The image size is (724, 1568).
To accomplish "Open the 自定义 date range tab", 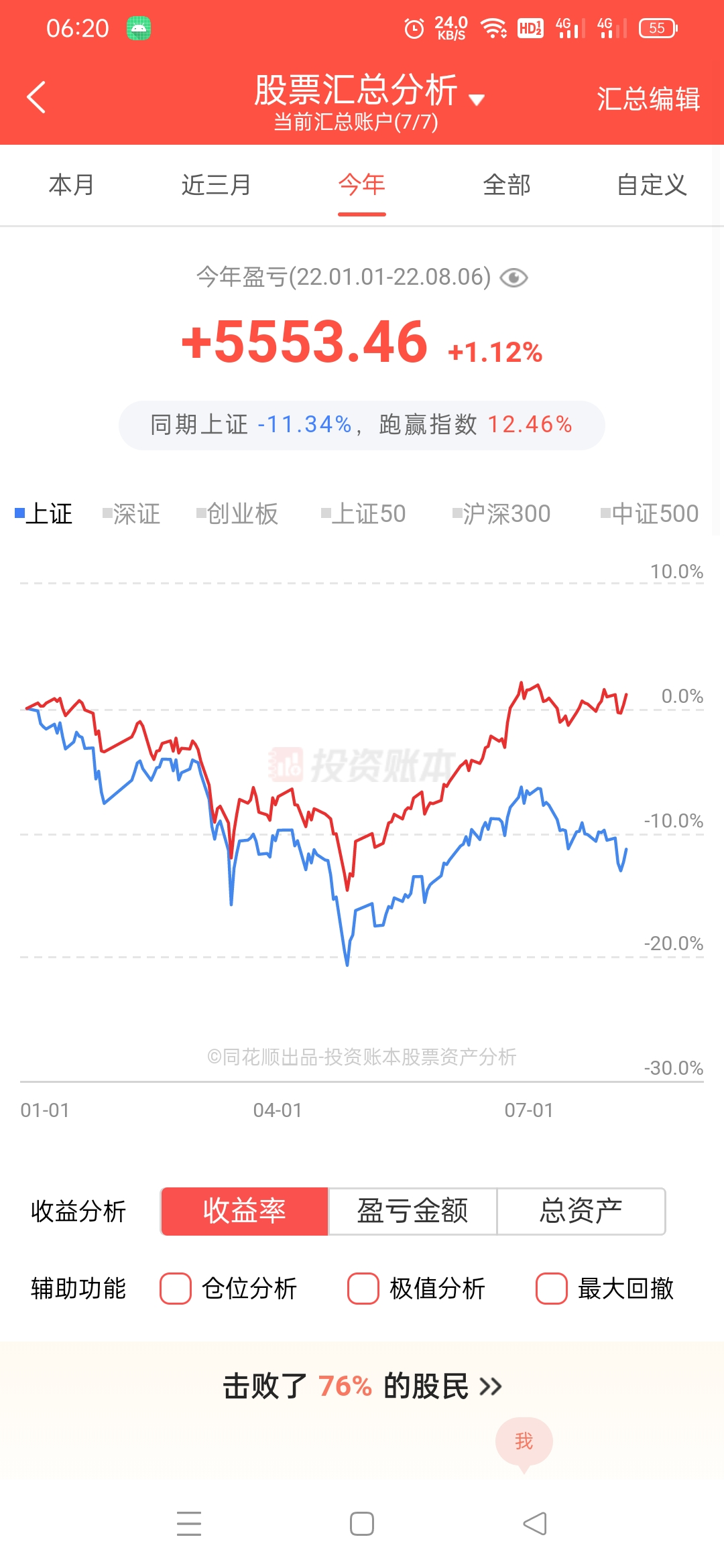I will 652,185.
